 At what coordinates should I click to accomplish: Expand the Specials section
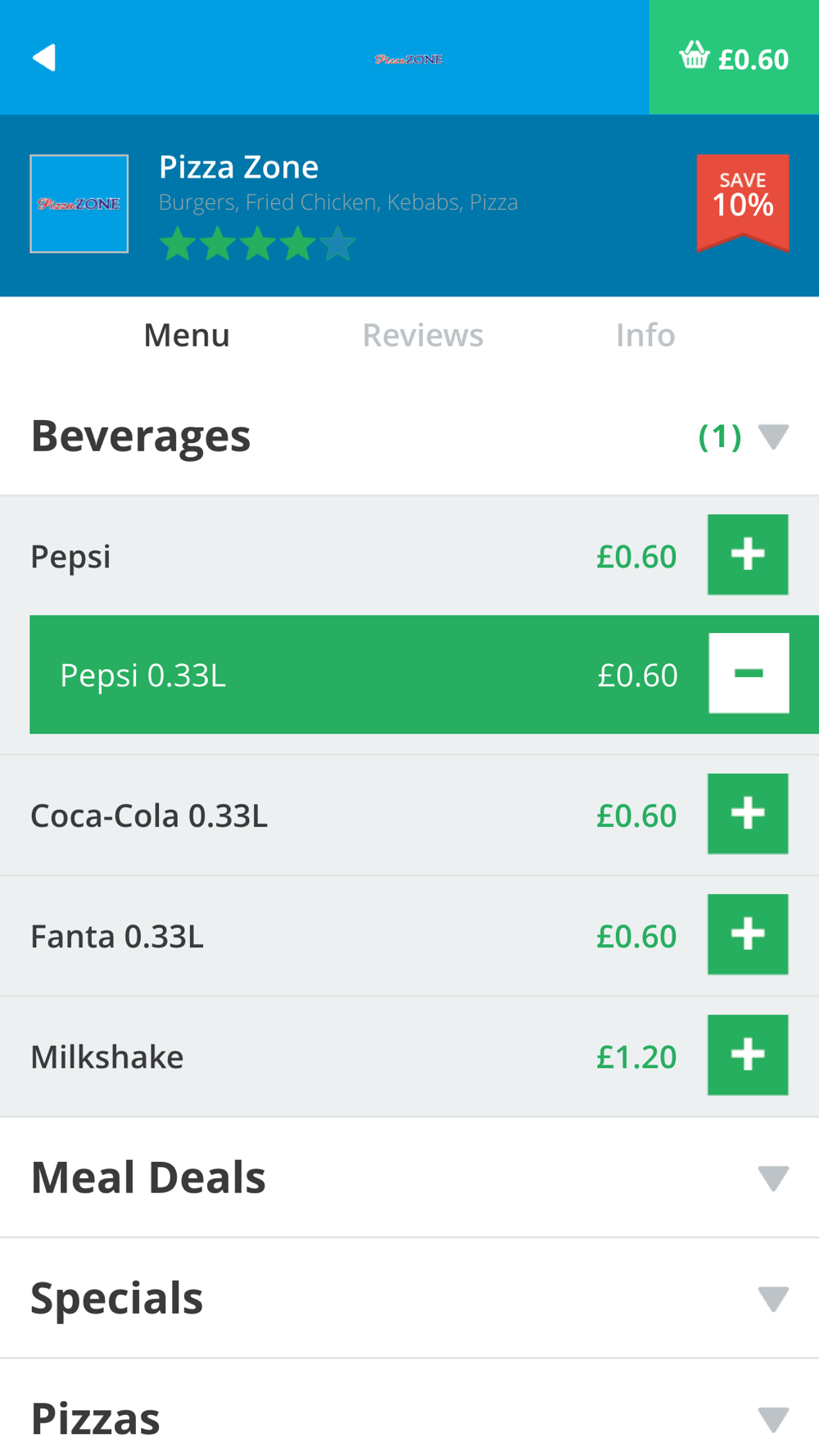pyautogui.click(x=772, y=1298)
